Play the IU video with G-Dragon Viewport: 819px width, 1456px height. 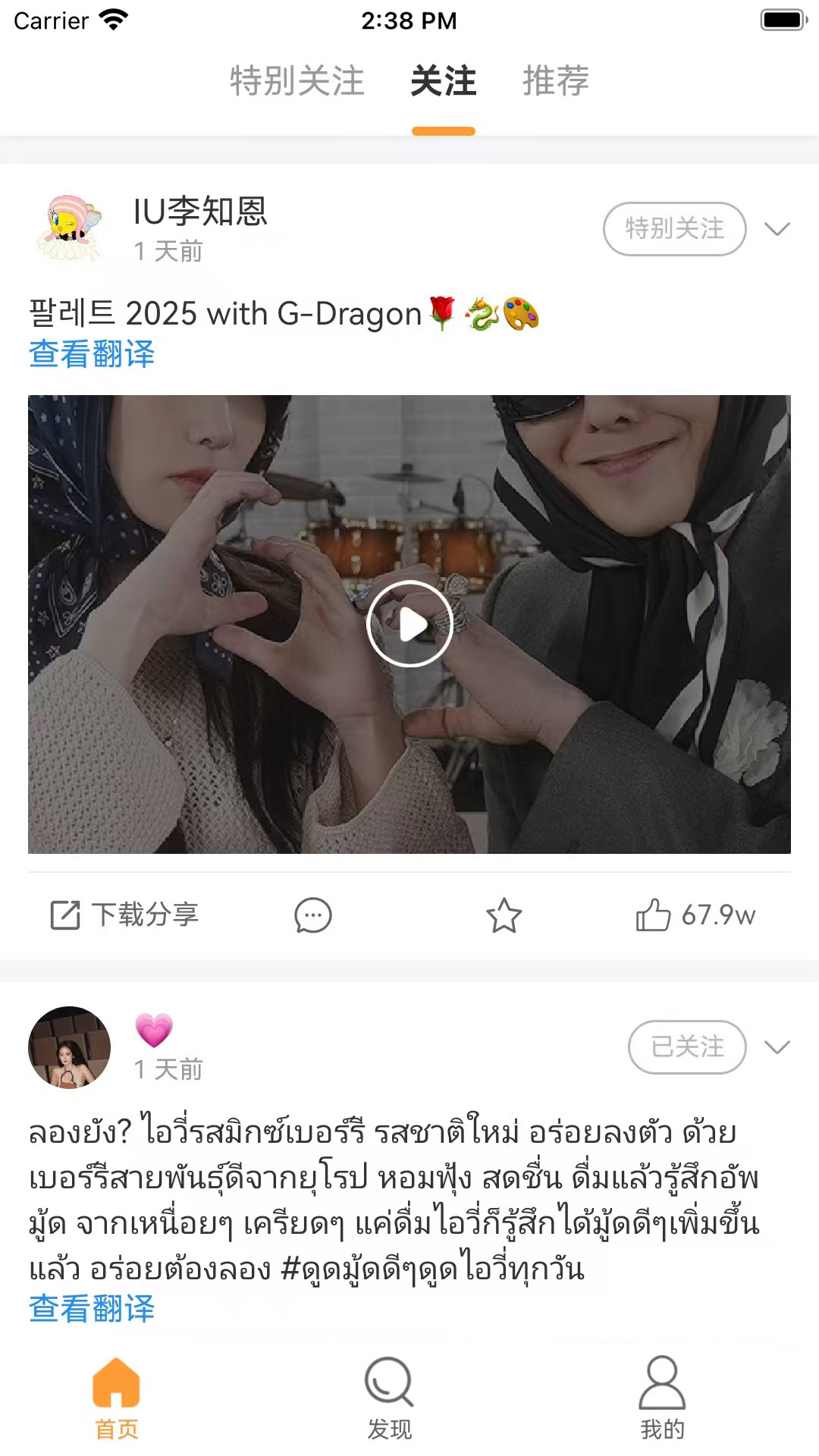click(409, 624)
